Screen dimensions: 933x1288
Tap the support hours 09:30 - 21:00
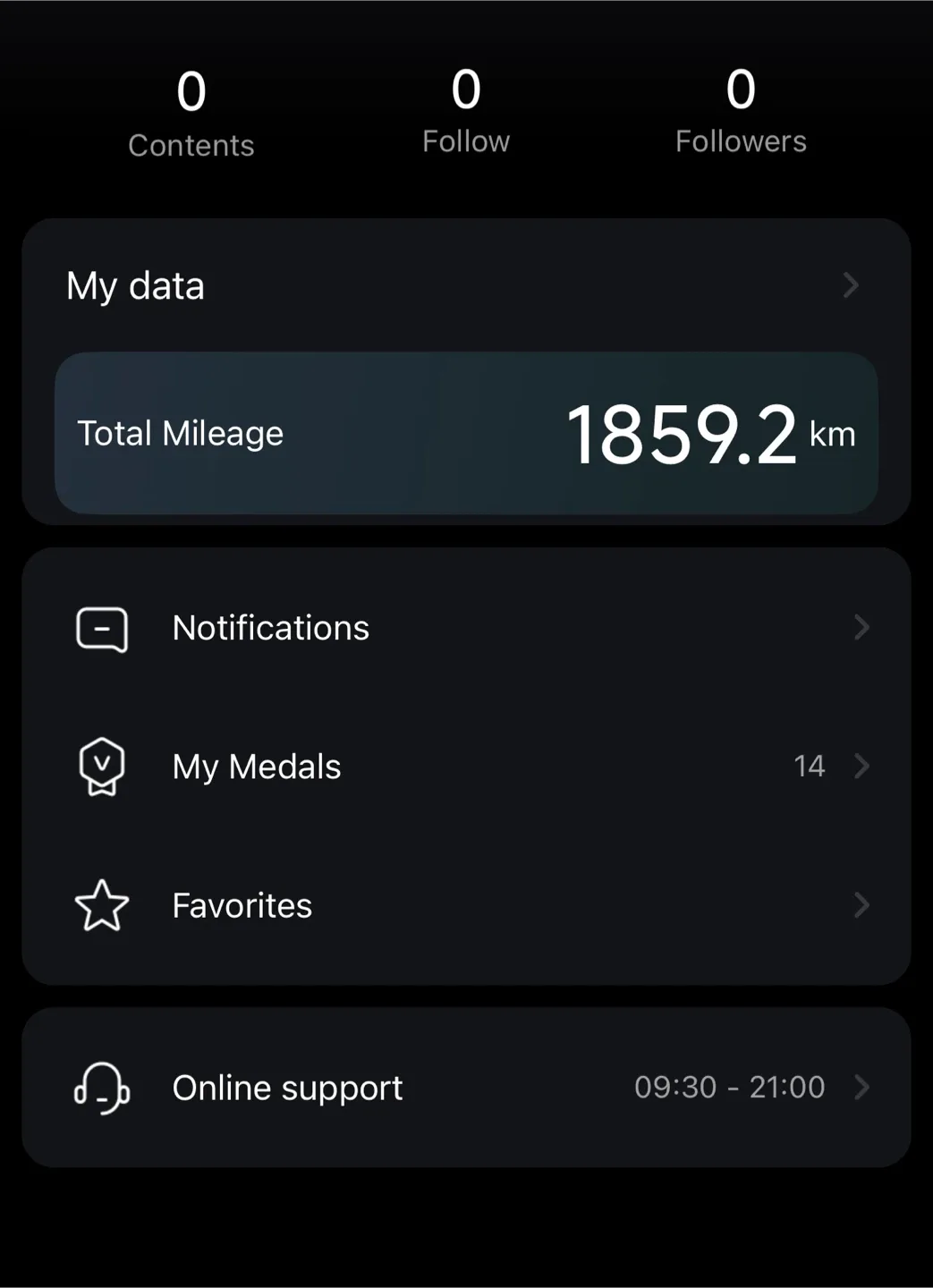pyautogui.click(x=730, y=1088)
